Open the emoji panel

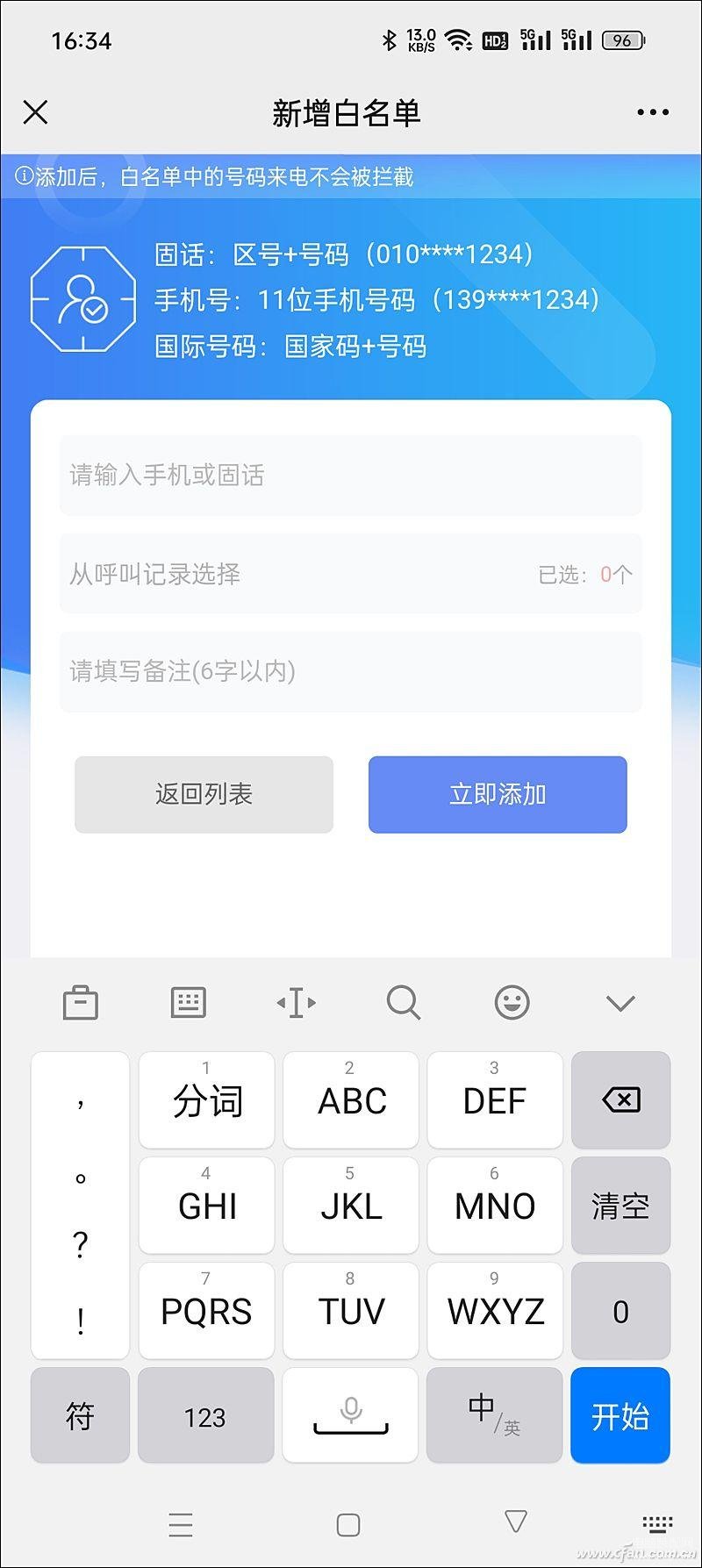click(x=512, y=1002)
